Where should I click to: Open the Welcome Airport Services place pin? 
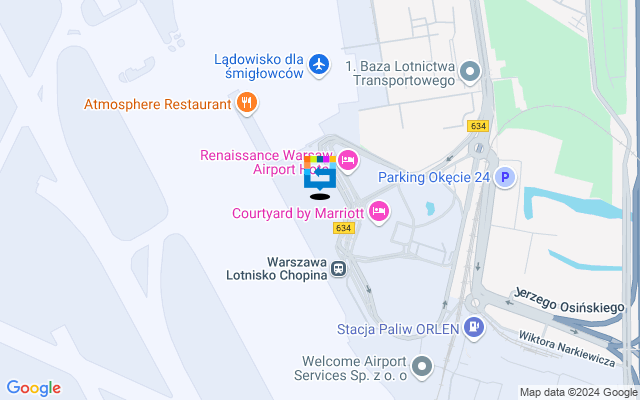tap(422, 366)
